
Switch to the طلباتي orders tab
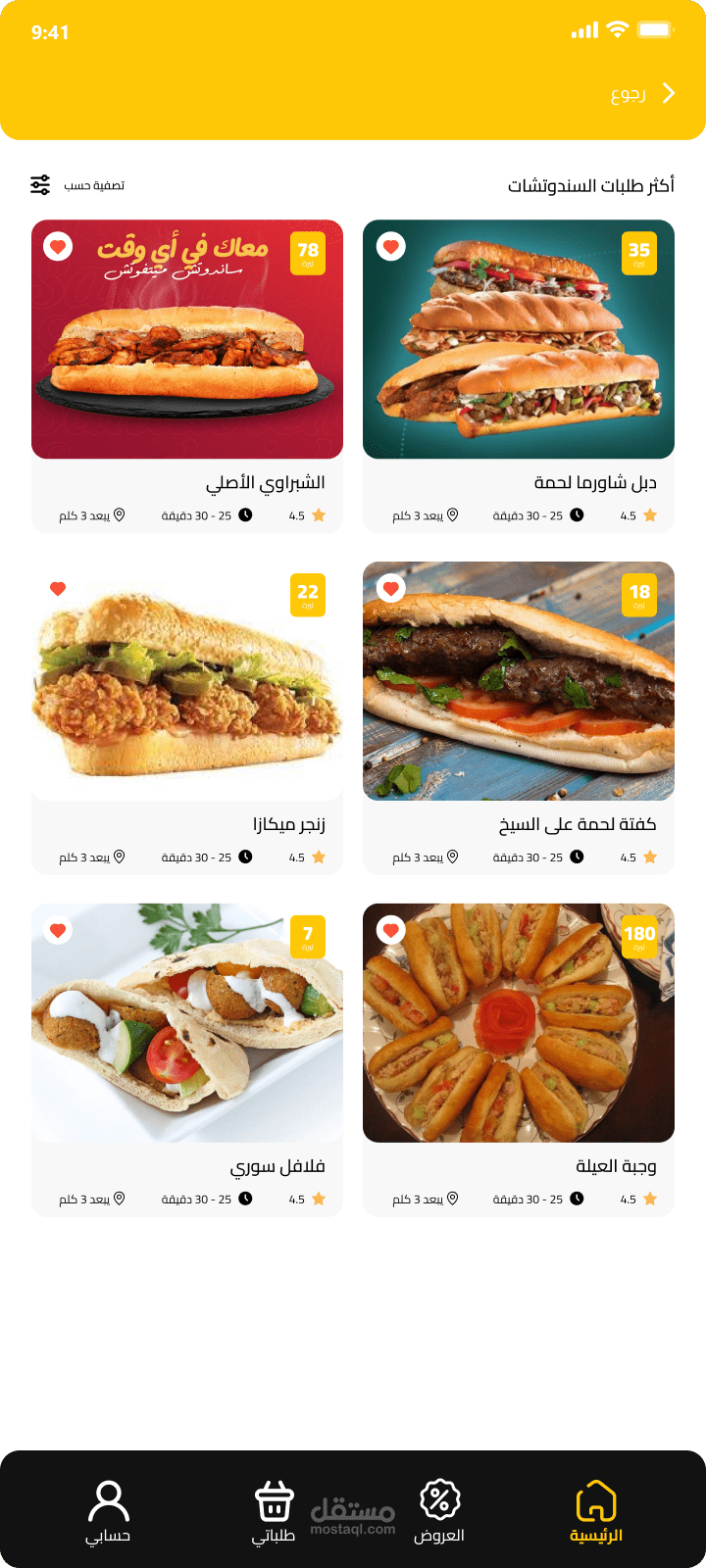(x=274, y=1511)
